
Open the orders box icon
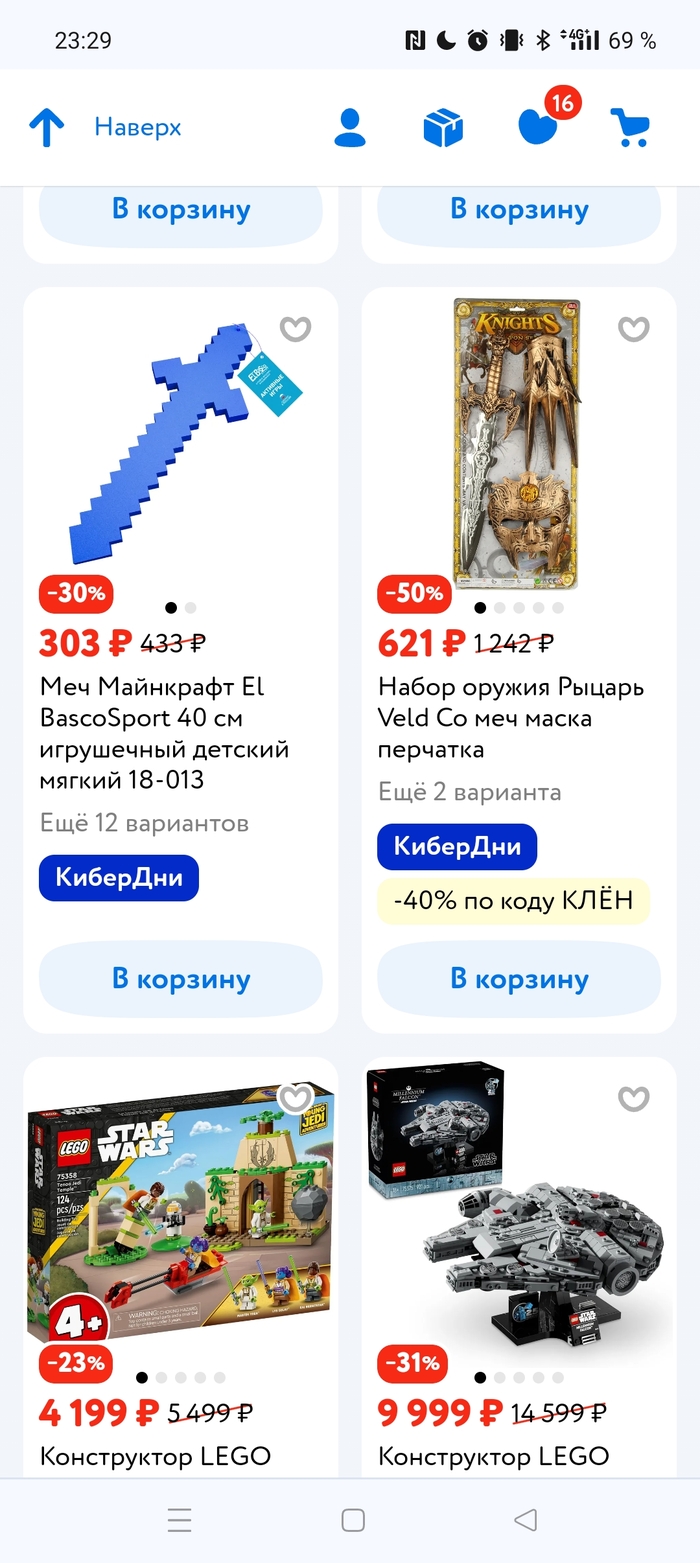point(443,128)
